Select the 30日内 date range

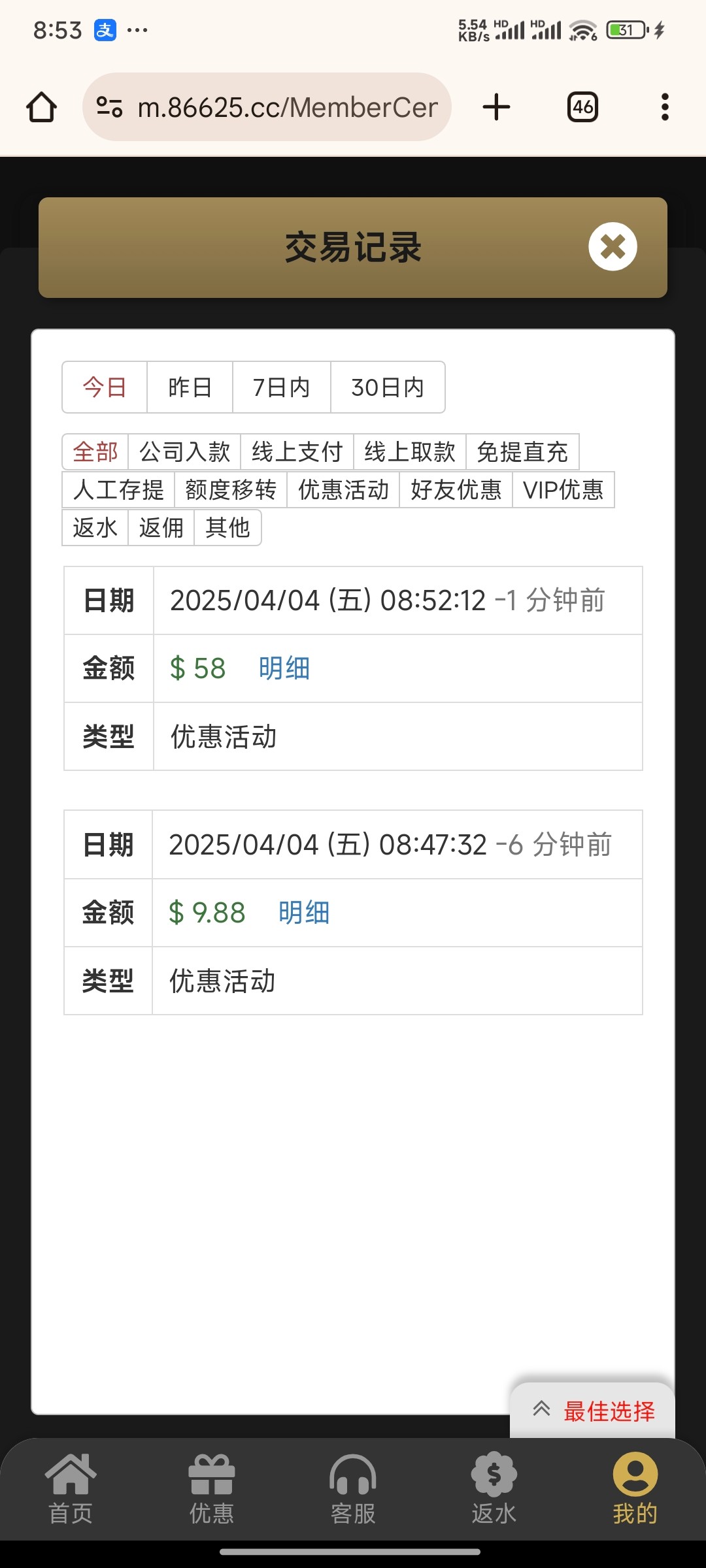coord(388,387)
